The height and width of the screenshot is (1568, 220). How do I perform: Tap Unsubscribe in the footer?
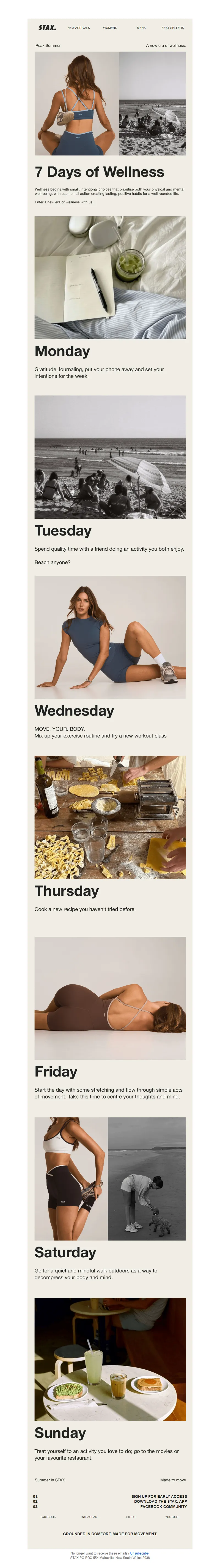(x=139, y=1553)
